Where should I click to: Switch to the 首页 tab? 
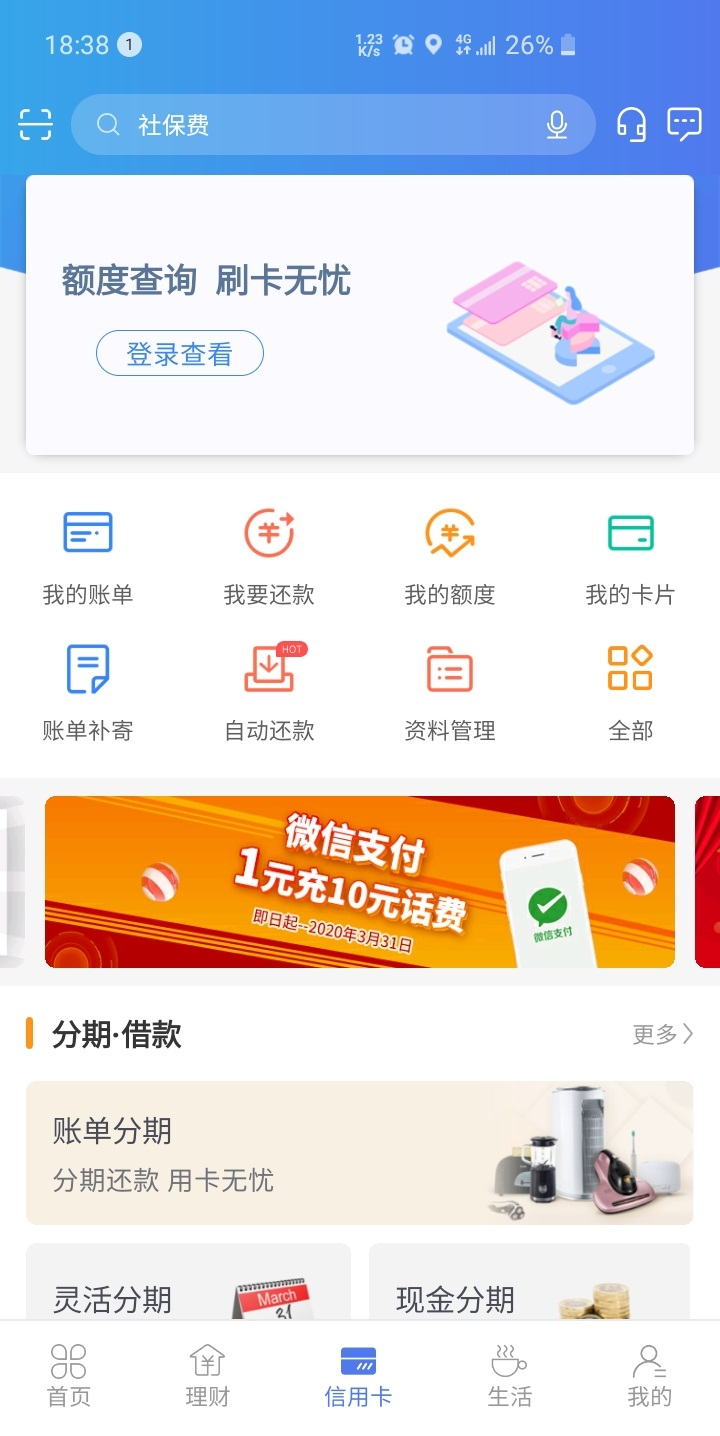pyautogui.click(x=69, y=1376)
